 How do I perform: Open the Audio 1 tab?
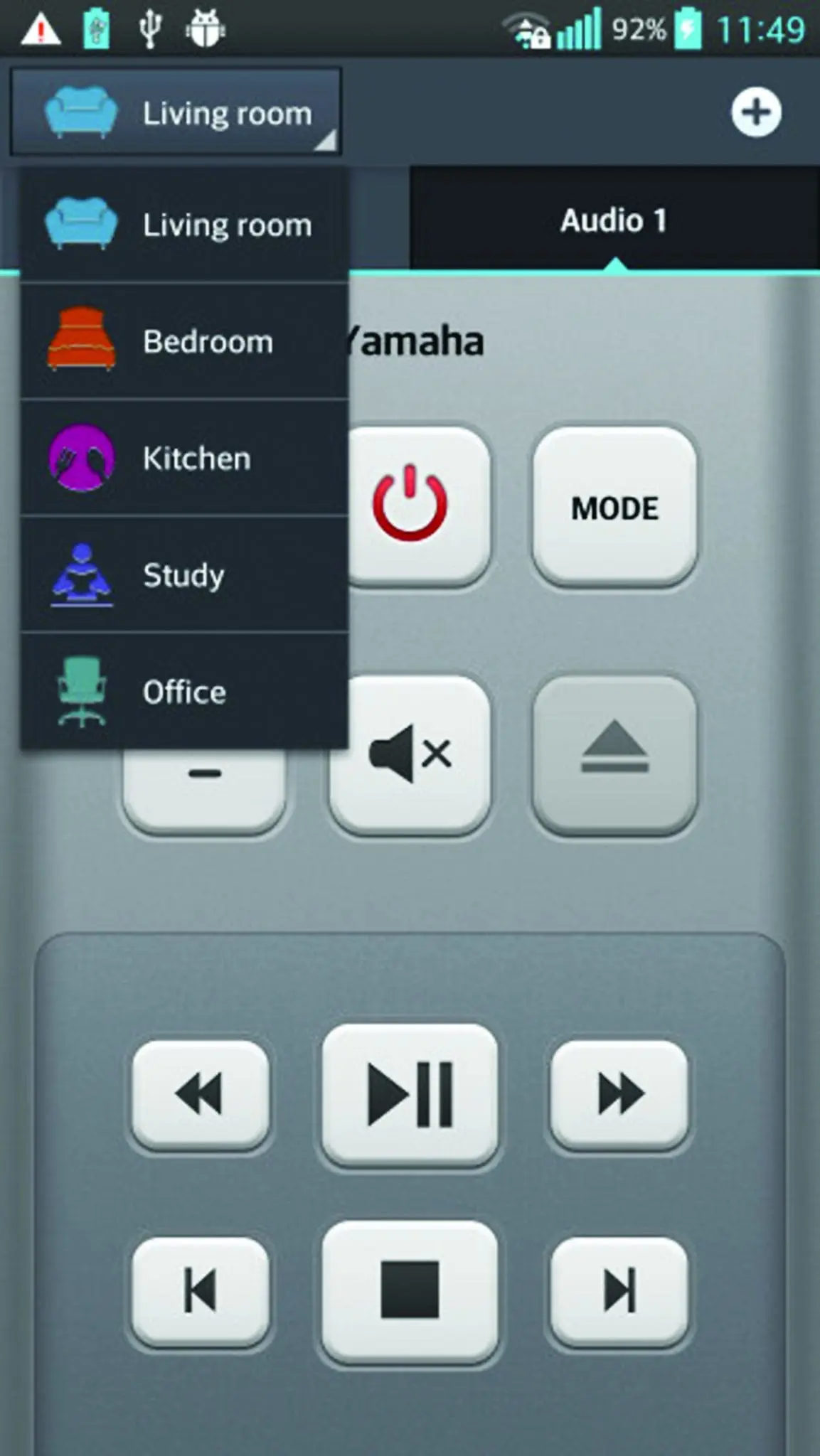614,220
